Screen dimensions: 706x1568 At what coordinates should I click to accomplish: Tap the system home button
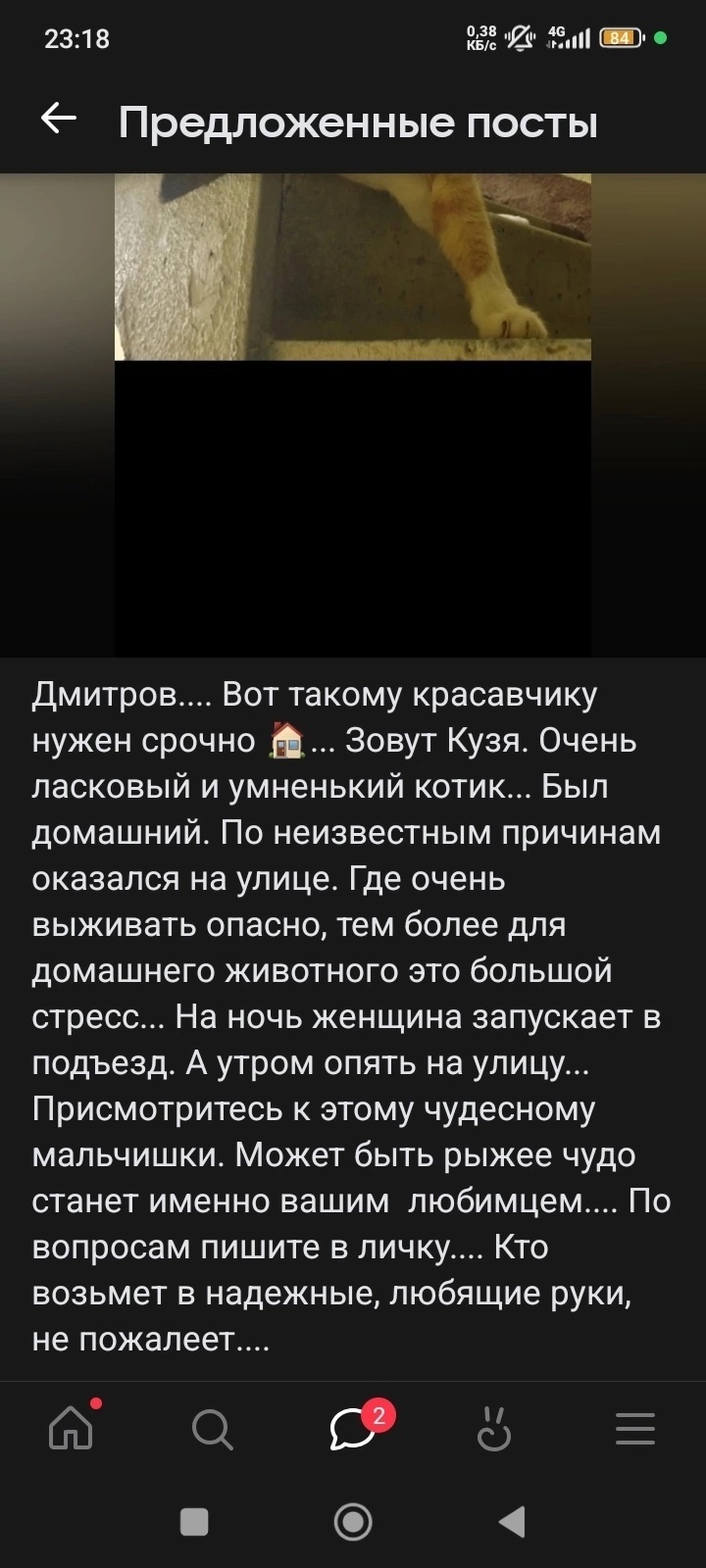(353, 1521)
